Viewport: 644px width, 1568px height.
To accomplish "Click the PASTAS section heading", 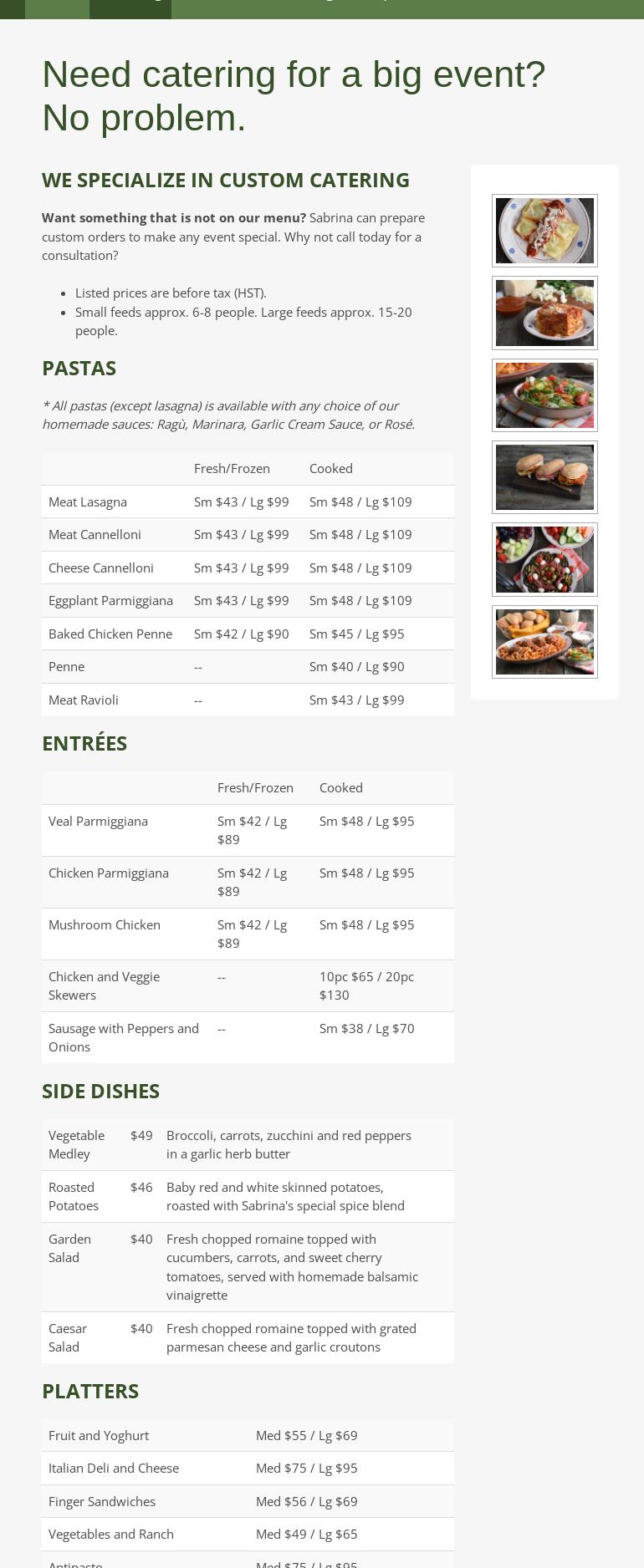I will (79, 368).
